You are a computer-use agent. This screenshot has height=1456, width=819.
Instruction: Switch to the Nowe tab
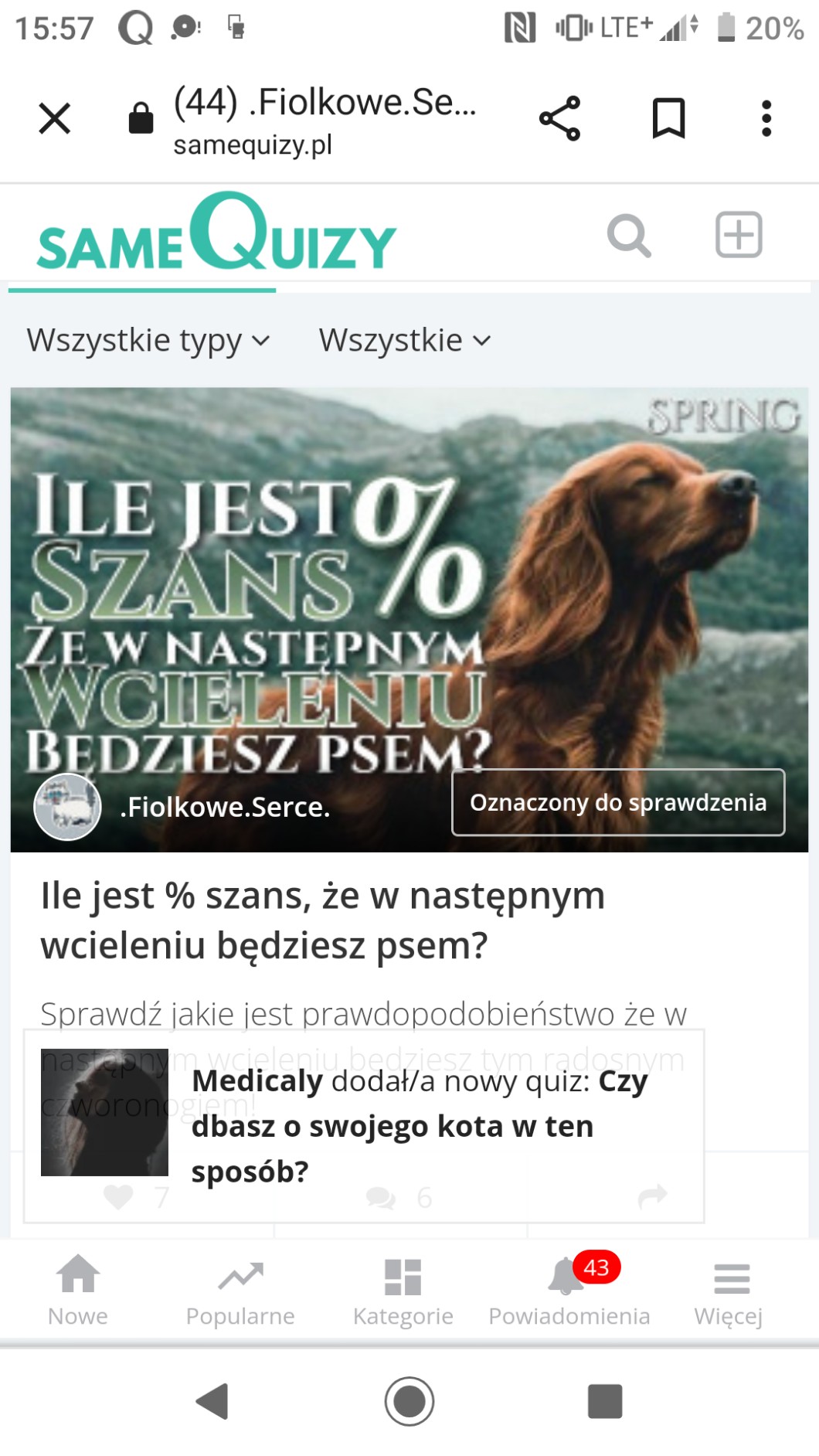coord(78,1291)
